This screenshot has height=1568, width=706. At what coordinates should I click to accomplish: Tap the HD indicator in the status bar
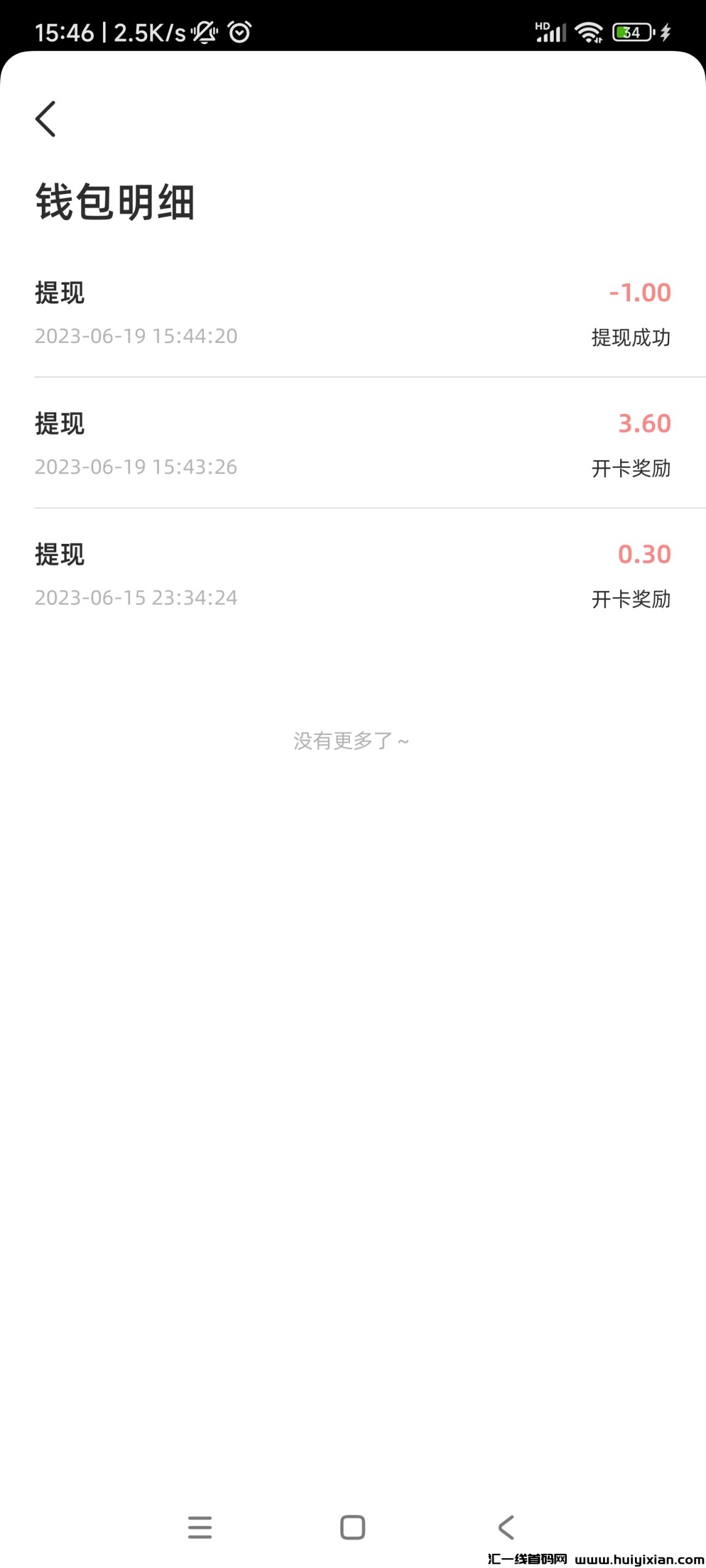click(x=542, y=26)
